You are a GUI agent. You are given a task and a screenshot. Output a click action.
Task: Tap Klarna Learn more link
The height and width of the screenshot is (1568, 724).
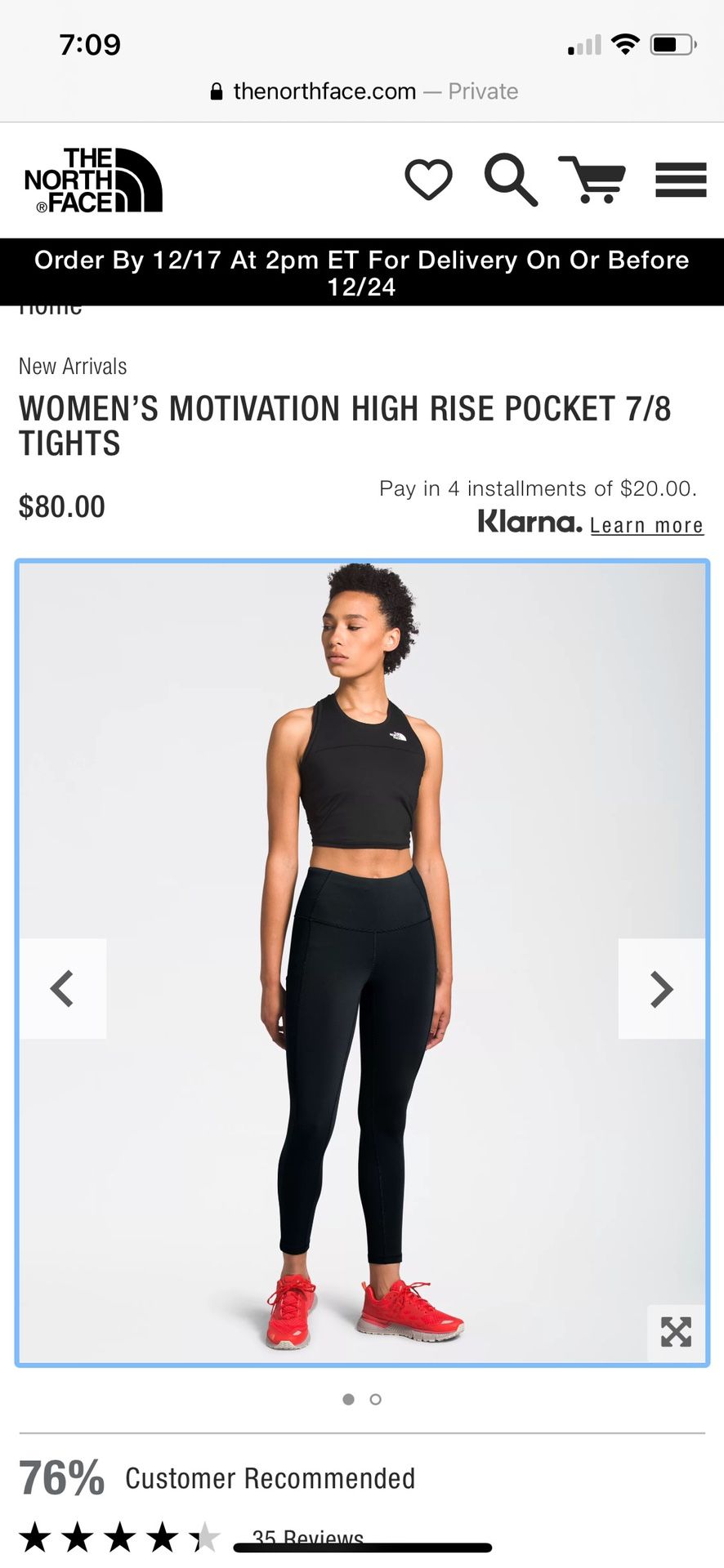click(646, 525)
